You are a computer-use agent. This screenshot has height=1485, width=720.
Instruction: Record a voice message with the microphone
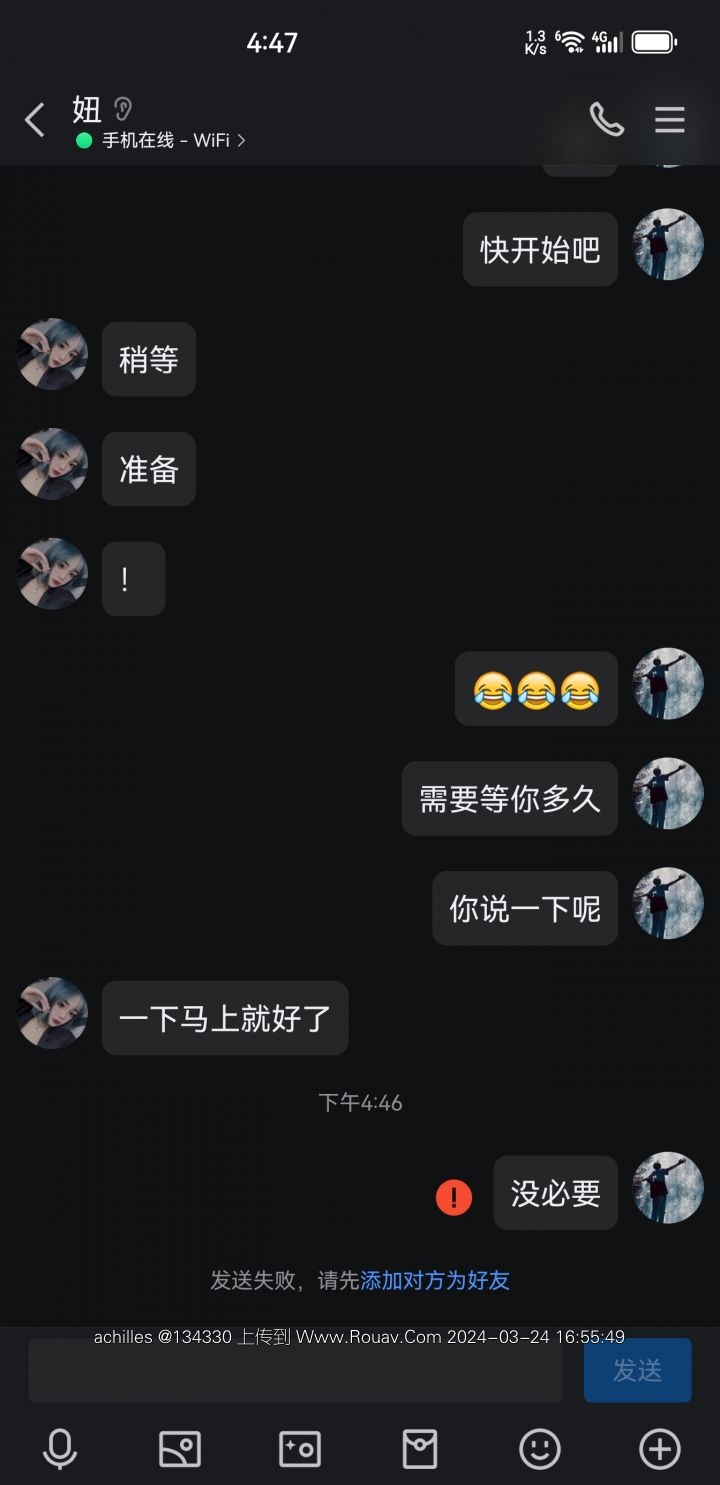point(60,1449)
